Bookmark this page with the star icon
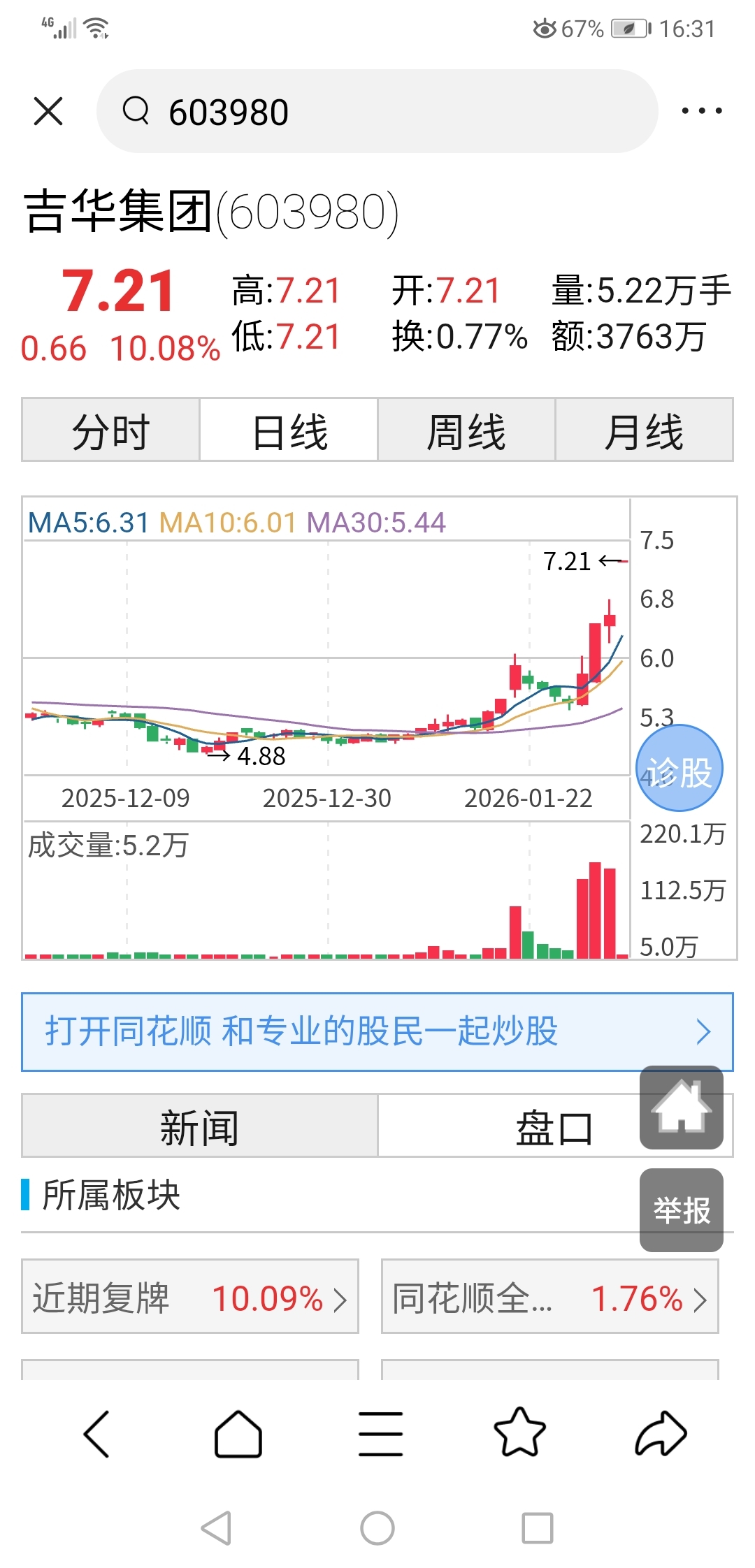The width and height of the screenshot is (755, 1568). (519, 1434)
